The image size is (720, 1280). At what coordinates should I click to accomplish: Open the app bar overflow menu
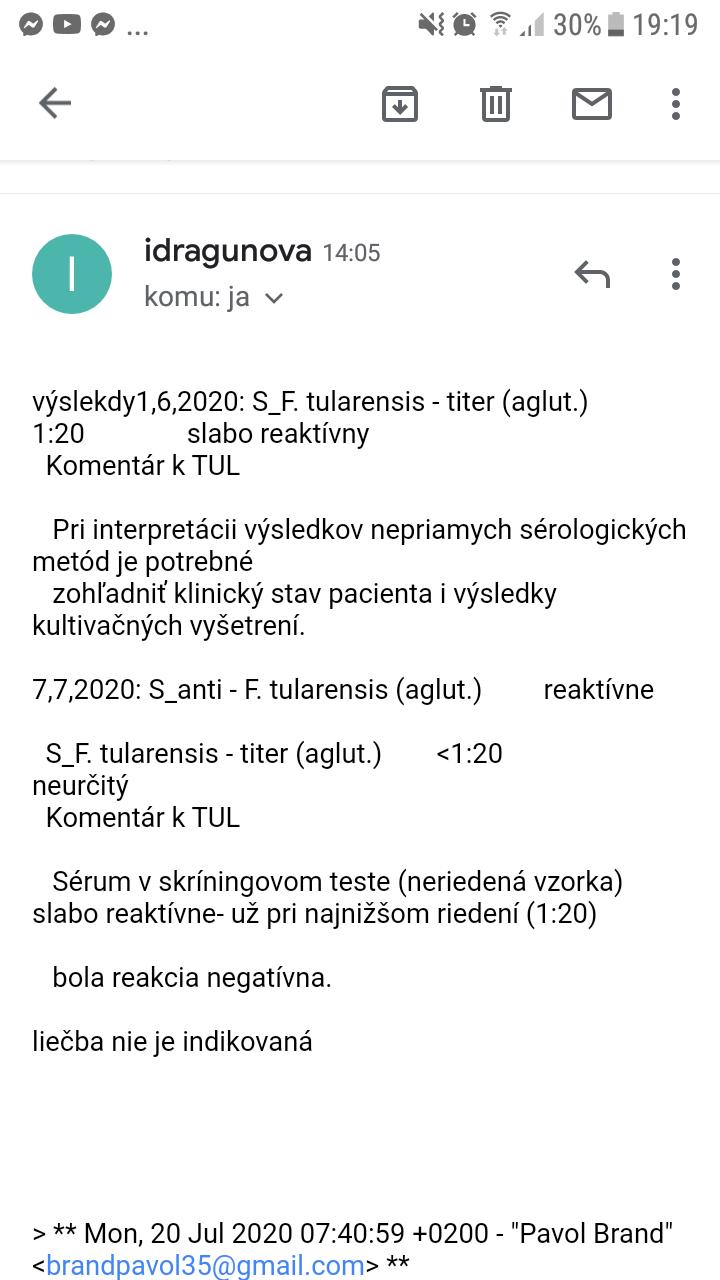676,103
